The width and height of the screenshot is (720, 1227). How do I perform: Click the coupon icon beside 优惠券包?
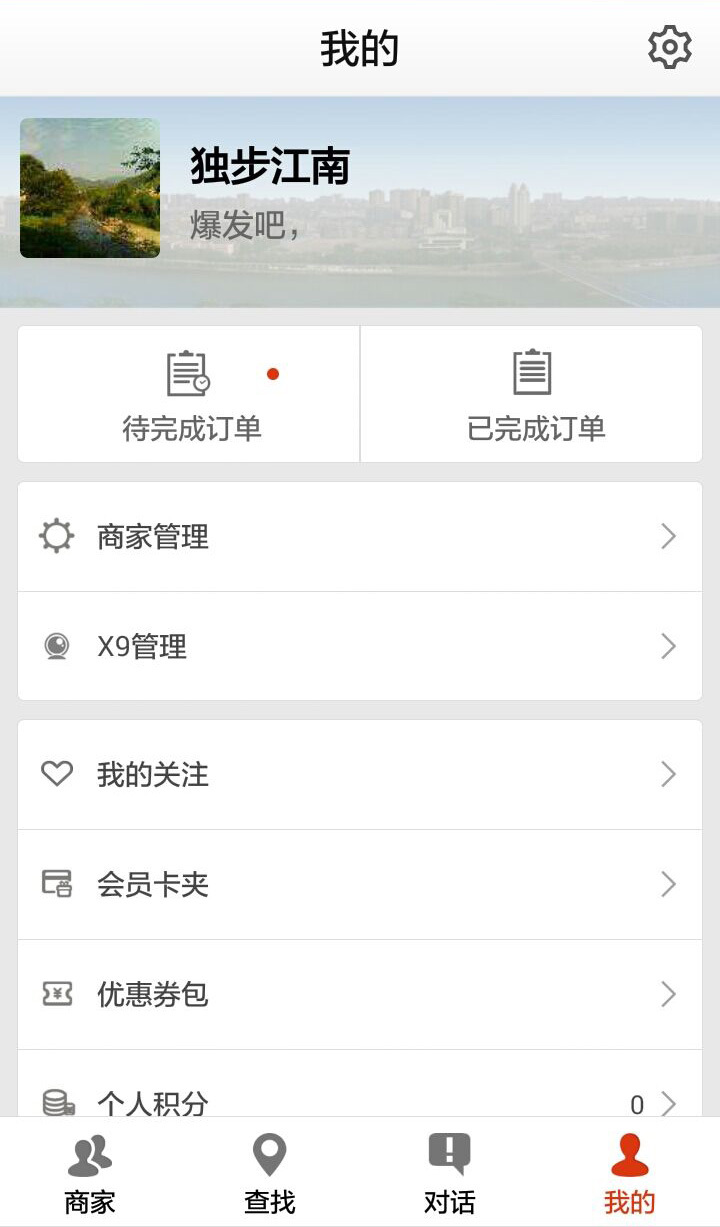point(58,994)
